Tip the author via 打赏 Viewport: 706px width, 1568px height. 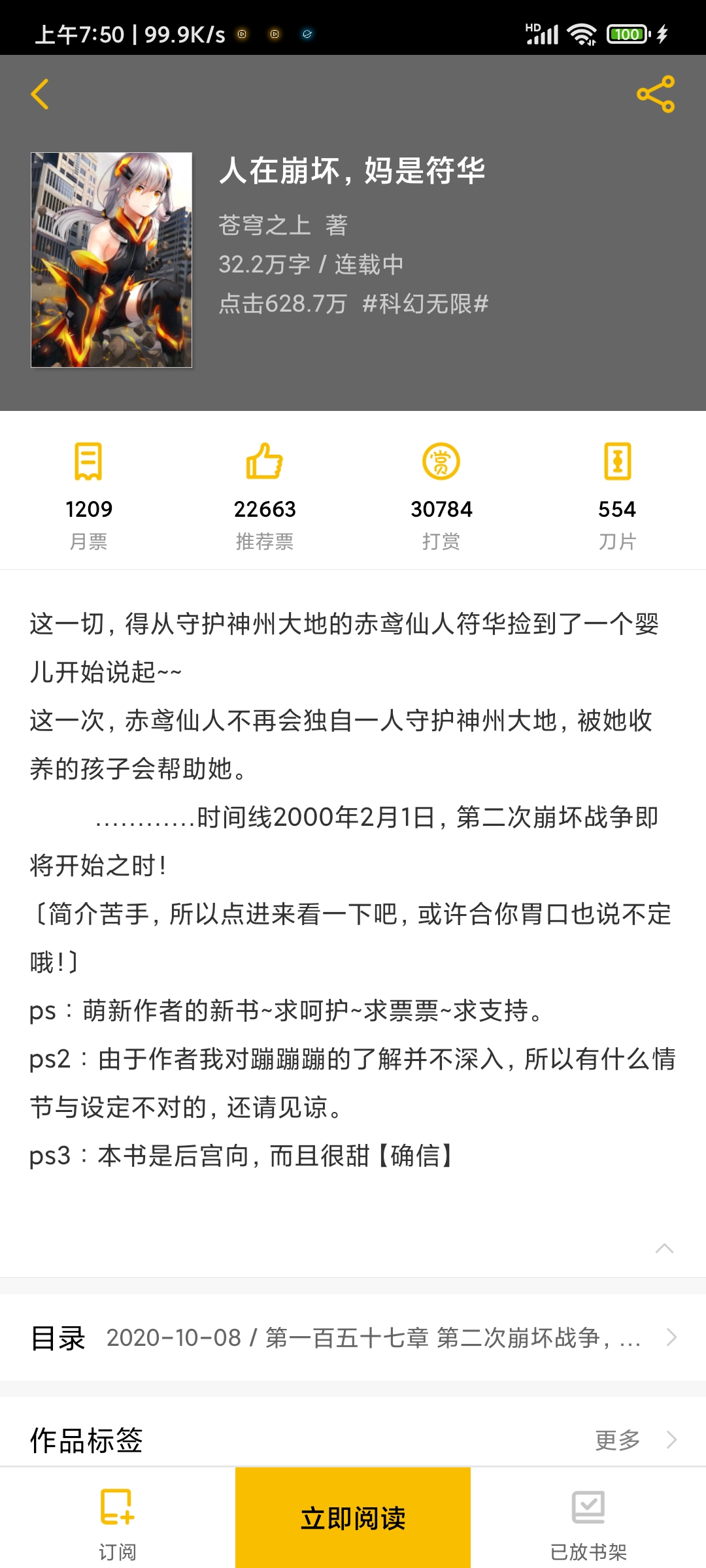[x=441, y=495]
